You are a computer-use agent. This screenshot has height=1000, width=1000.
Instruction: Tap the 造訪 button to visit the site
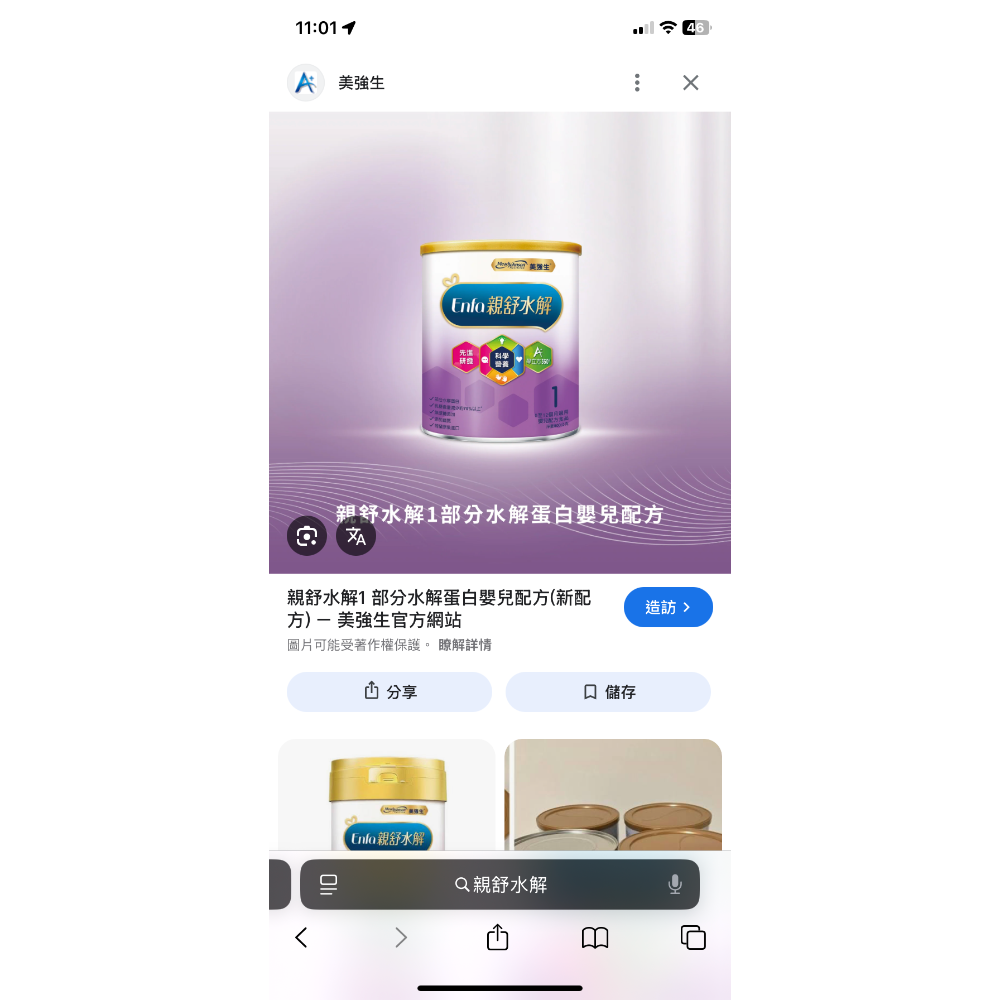[x=667, y=607]
